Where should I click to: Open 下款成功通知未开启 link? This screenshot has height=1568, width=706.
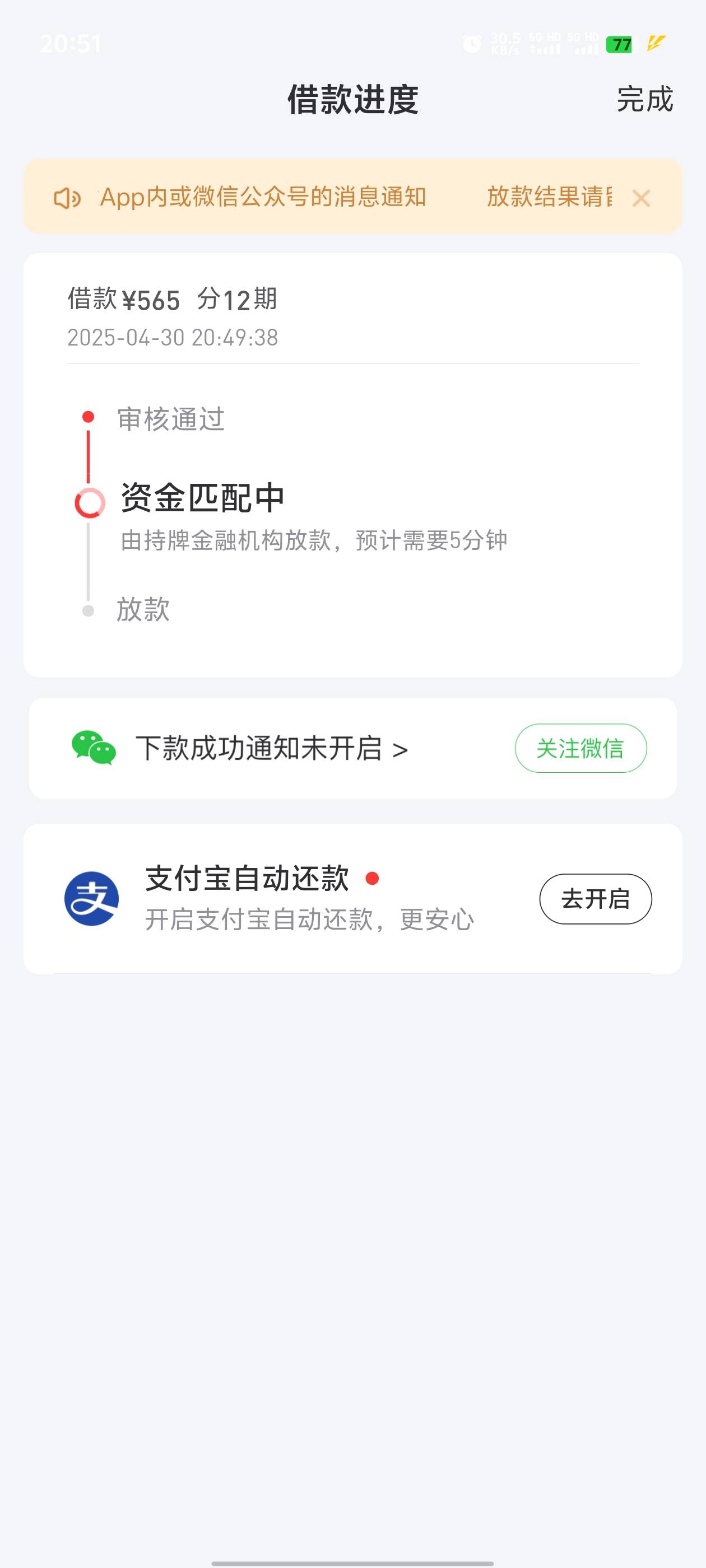tap(271, 749)
